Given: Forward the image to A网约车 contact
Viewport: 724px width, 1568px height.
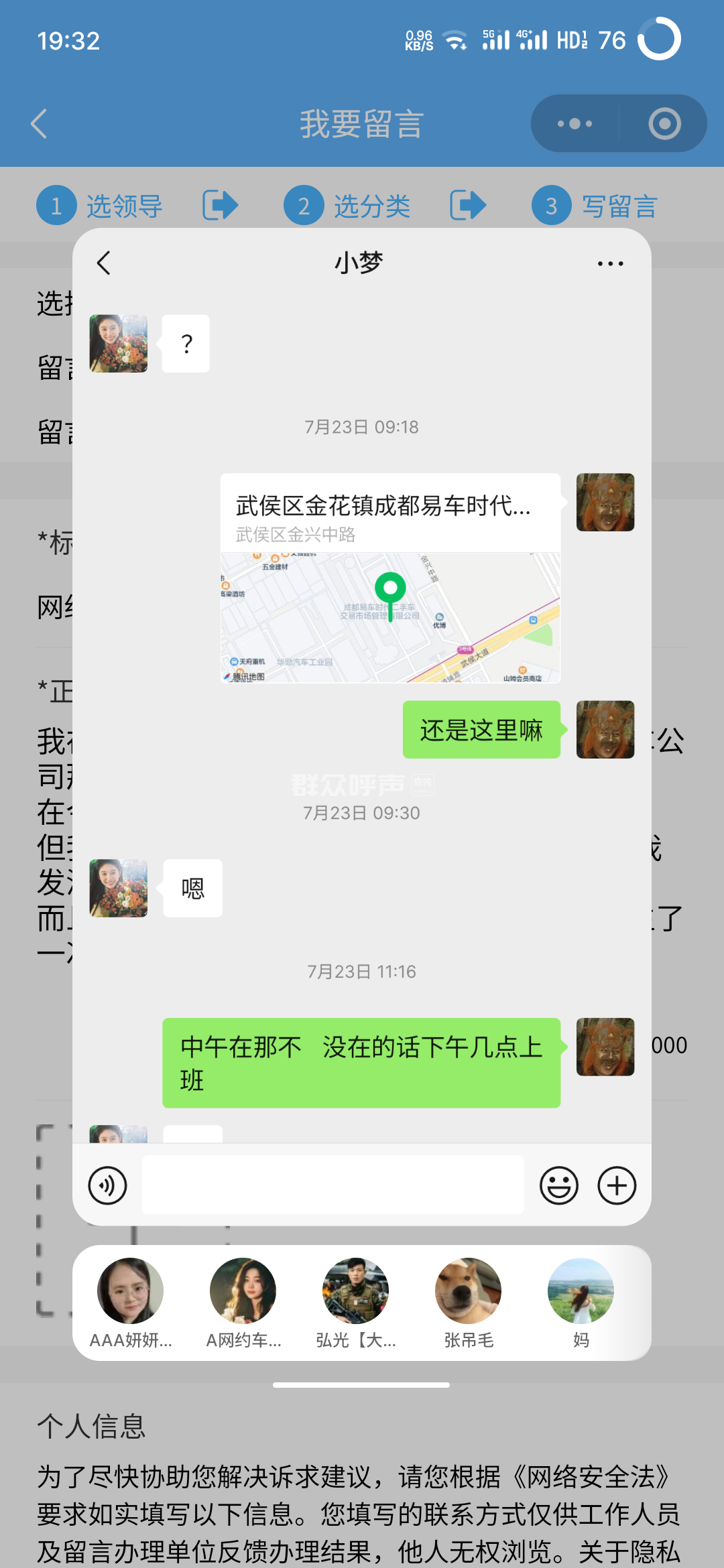Looking at the screenshot, I should tap(243, 1290).
